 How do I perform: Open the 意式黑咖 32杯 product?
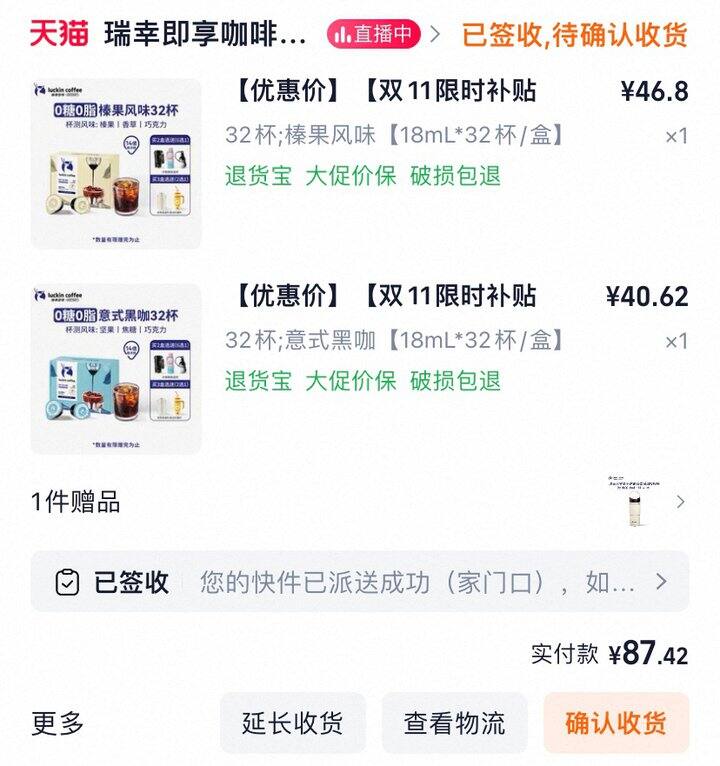[116, 369]
